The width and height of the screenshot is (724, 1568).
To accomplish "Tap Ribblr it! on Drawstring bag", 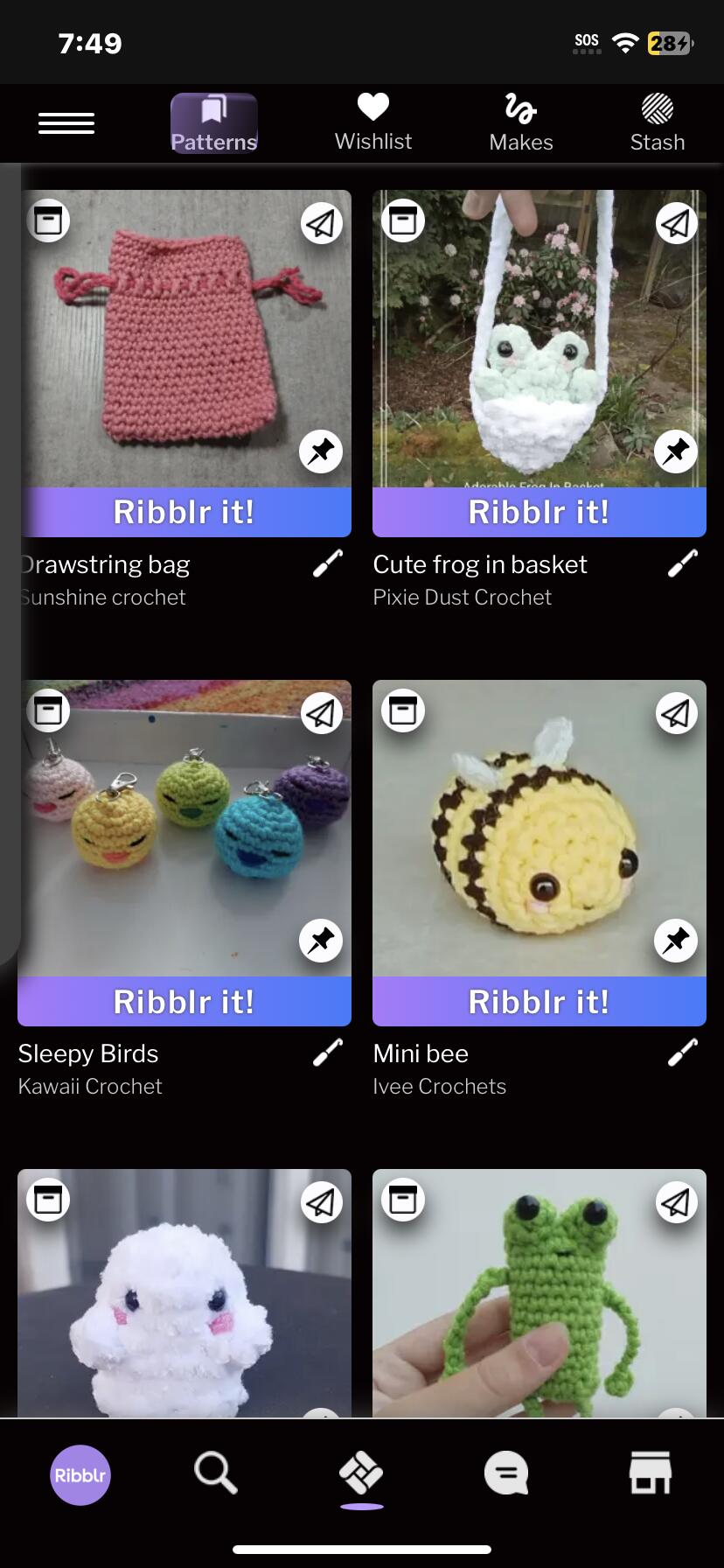I will click(184, 512).
